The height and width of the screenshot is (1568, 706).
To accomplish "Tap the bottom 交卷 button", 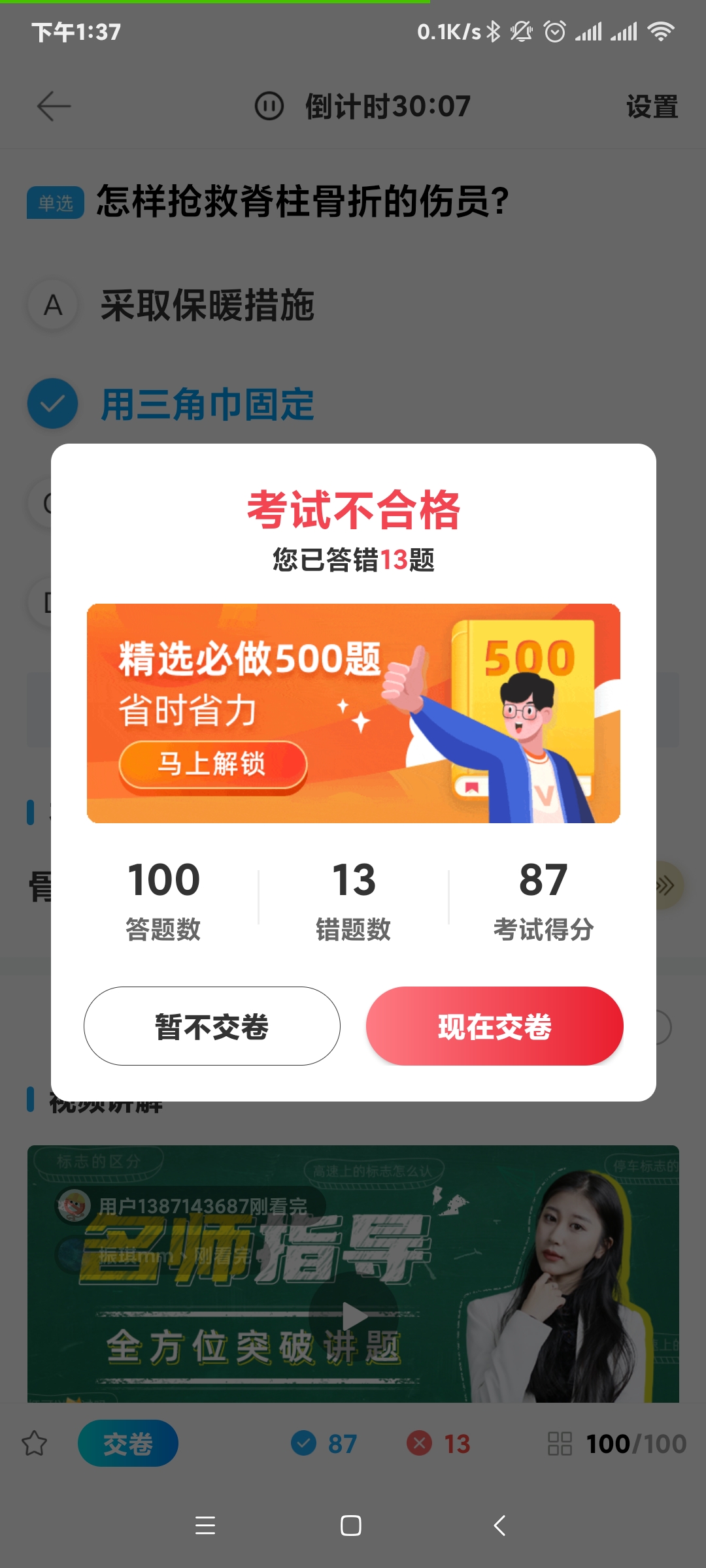I will (x=128, y=1443).
